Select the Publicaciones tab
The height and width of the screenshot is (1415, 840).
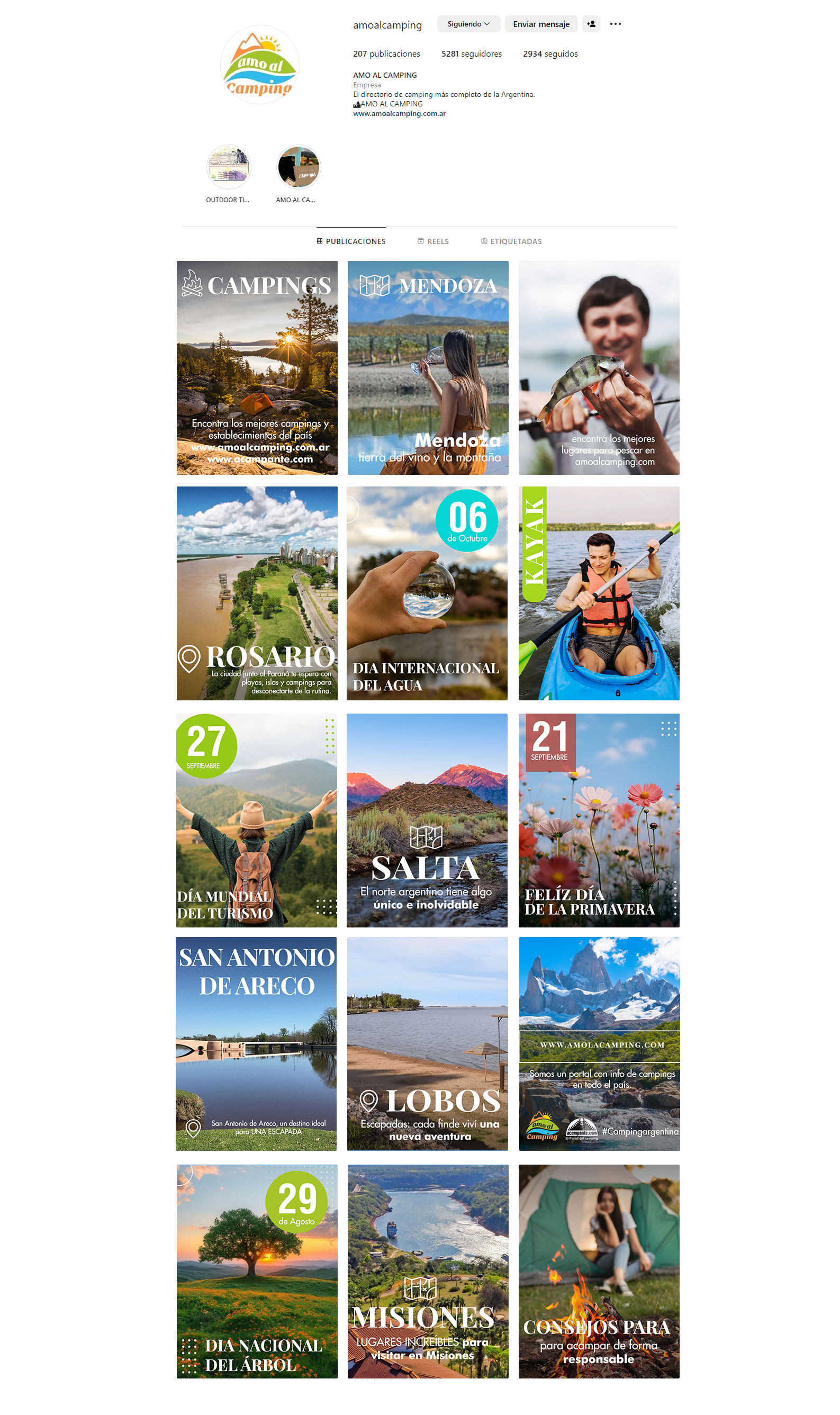pyautogui.click(x=351, y=241)
